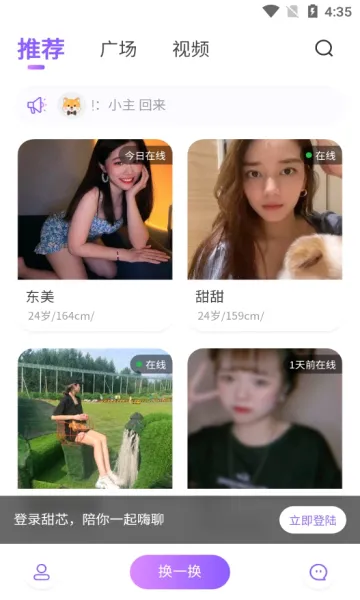360x600 pixels.
Task: Open 东美's profile card
Action: click(95, 234)
